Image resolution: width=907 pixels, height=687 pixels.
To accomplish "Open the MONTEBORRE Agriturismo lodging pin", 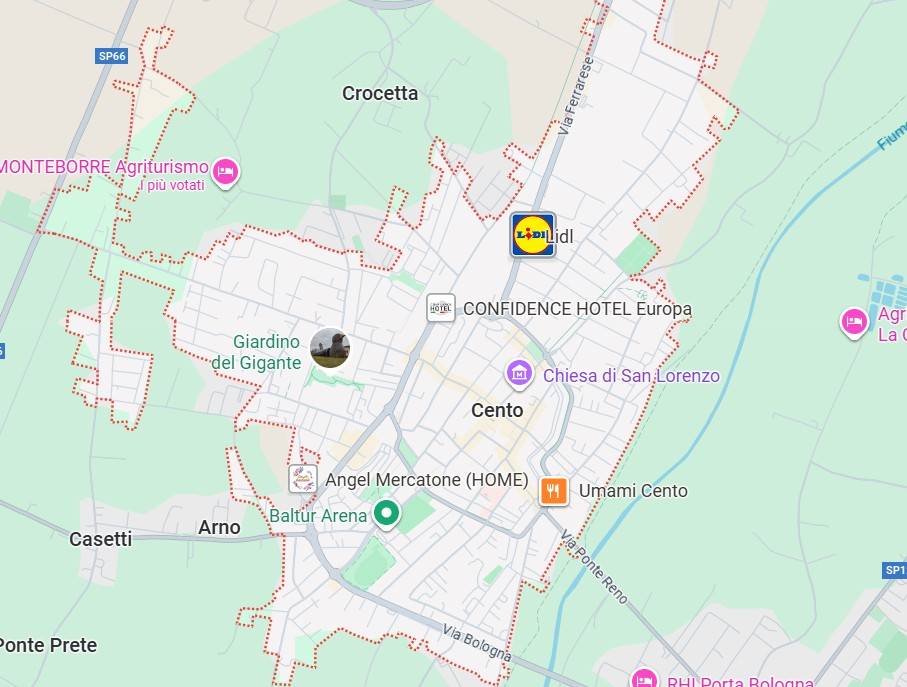I will [x=227, y=171].
